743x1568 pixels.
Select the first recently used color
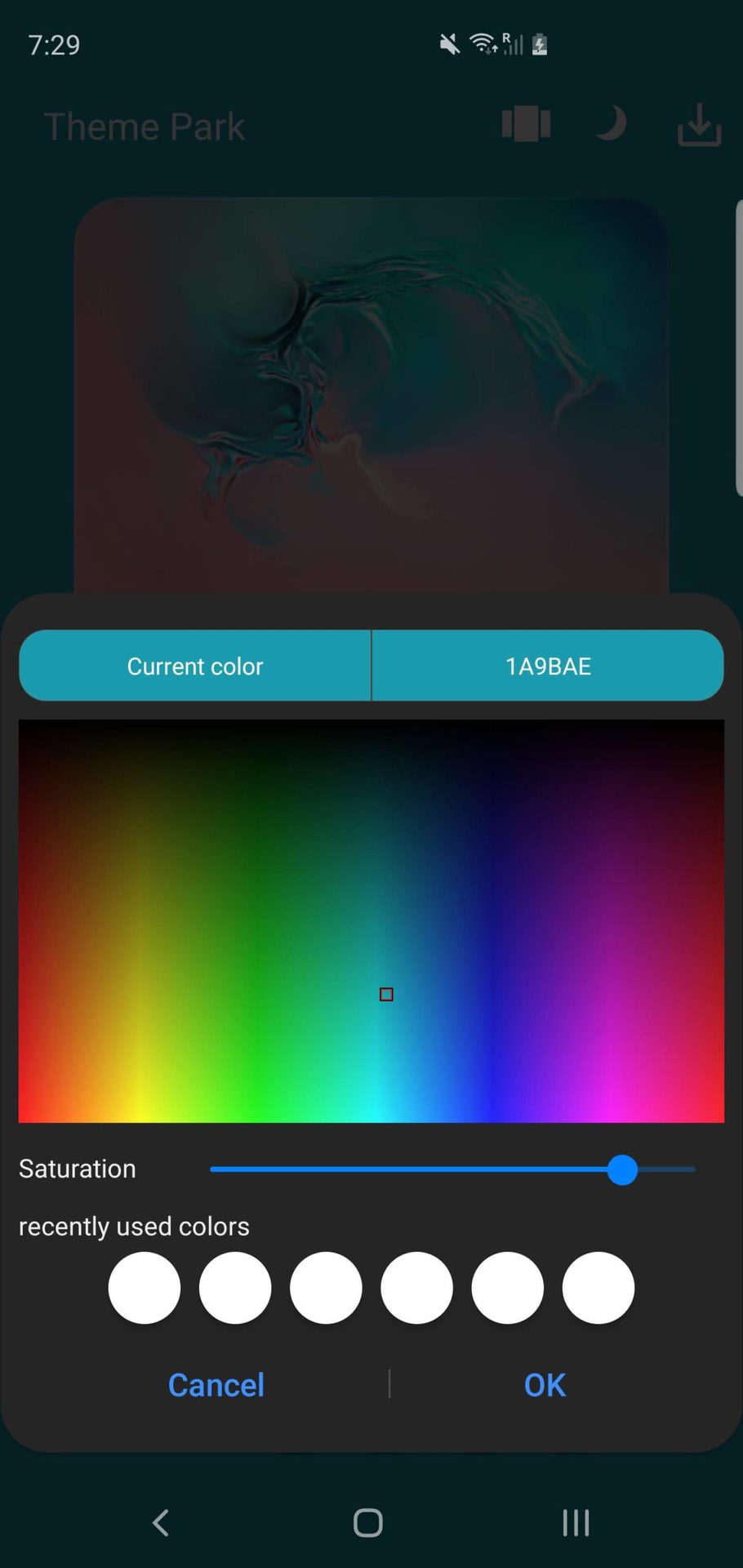(x=145, y=1288)
